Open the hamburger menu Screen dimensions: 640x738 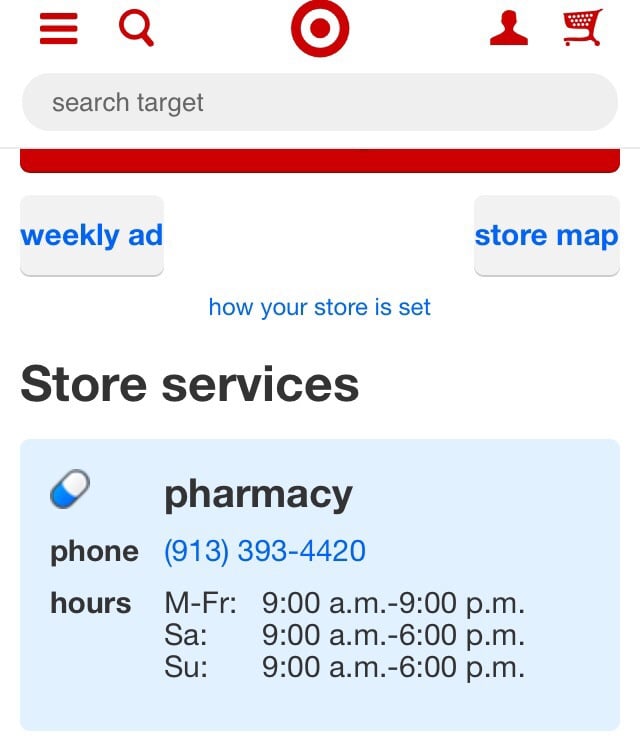(58, 29)
